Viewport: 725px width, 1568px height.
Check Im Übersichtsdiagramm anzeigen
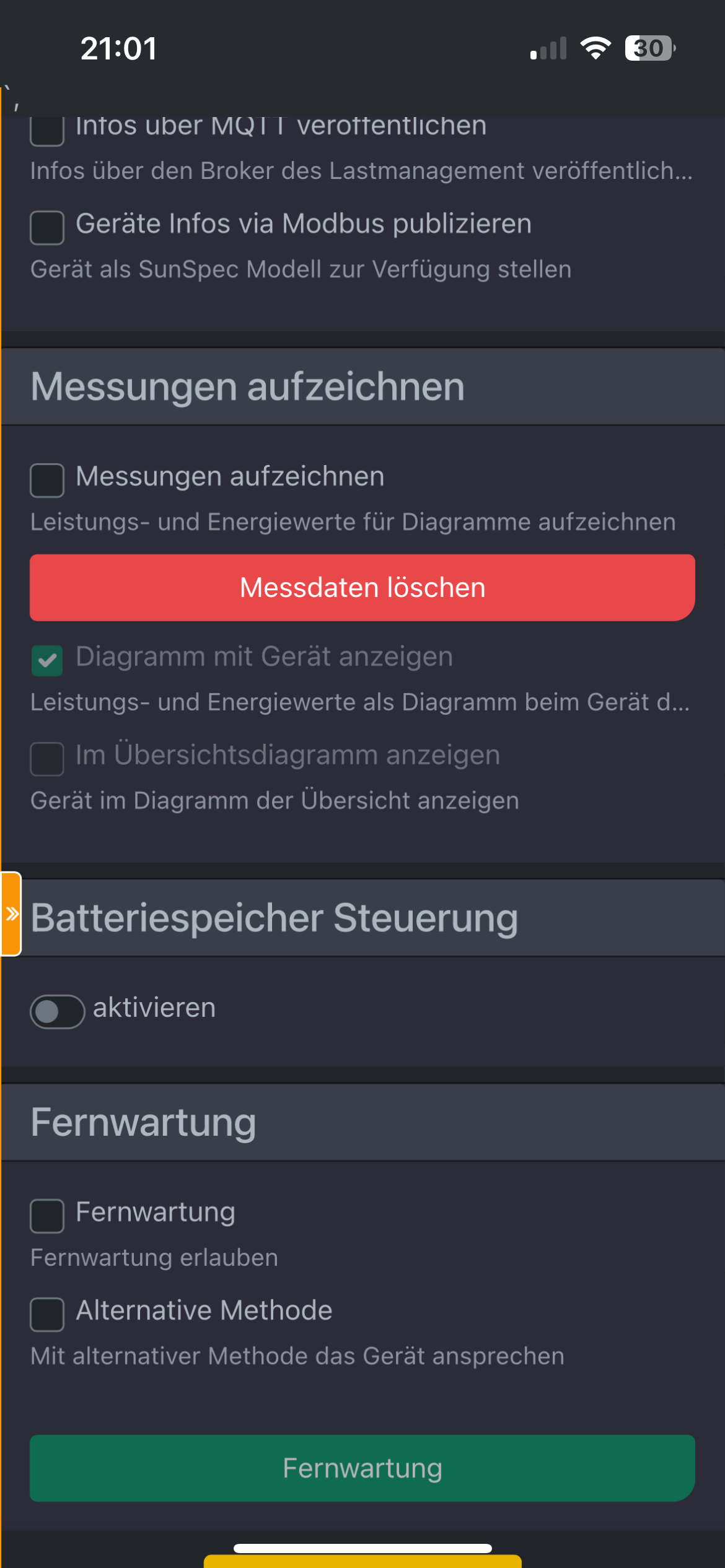pyautogui.click(x=47, y=759)
